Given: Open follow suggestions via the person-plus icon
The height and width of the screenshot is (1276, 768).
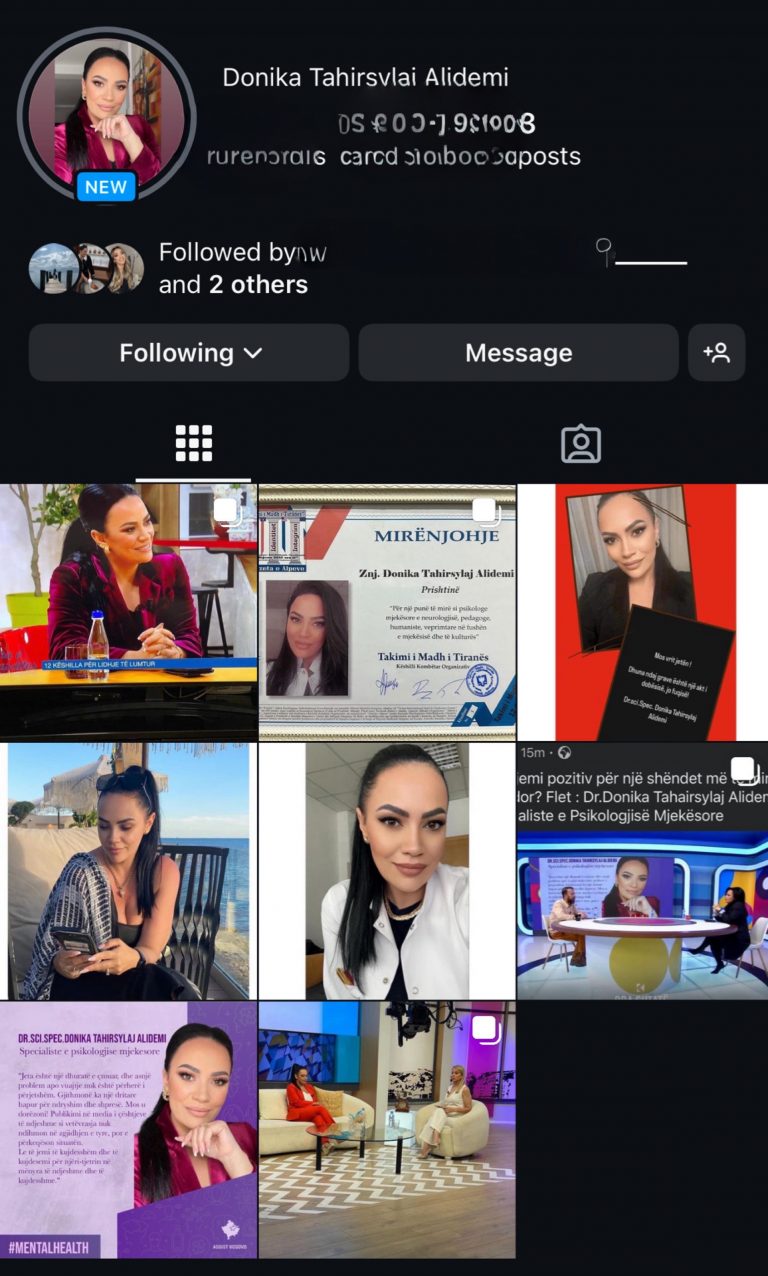Looking at the screenshot, I should point(717,352).
